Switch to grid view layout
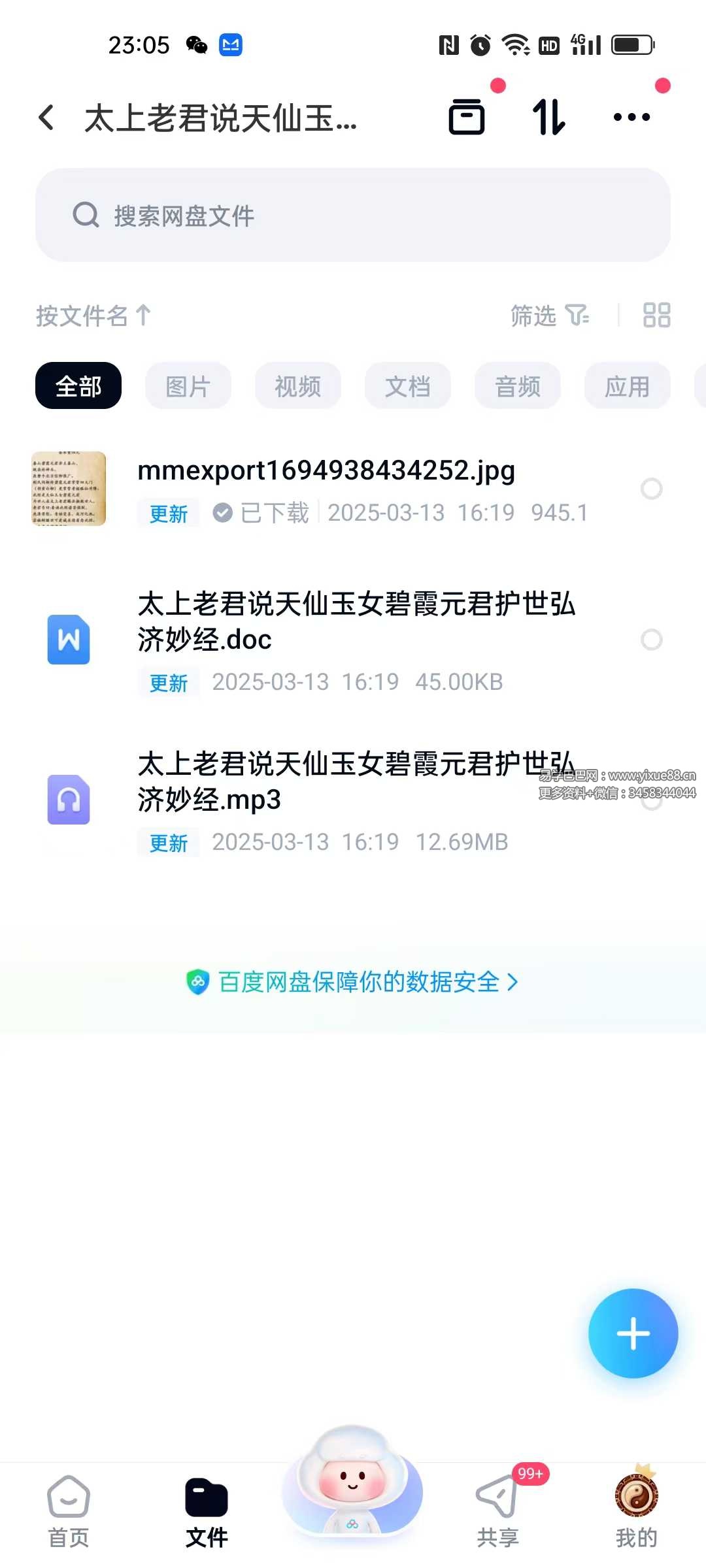706x1568 pixels. [x=656, y=315]
